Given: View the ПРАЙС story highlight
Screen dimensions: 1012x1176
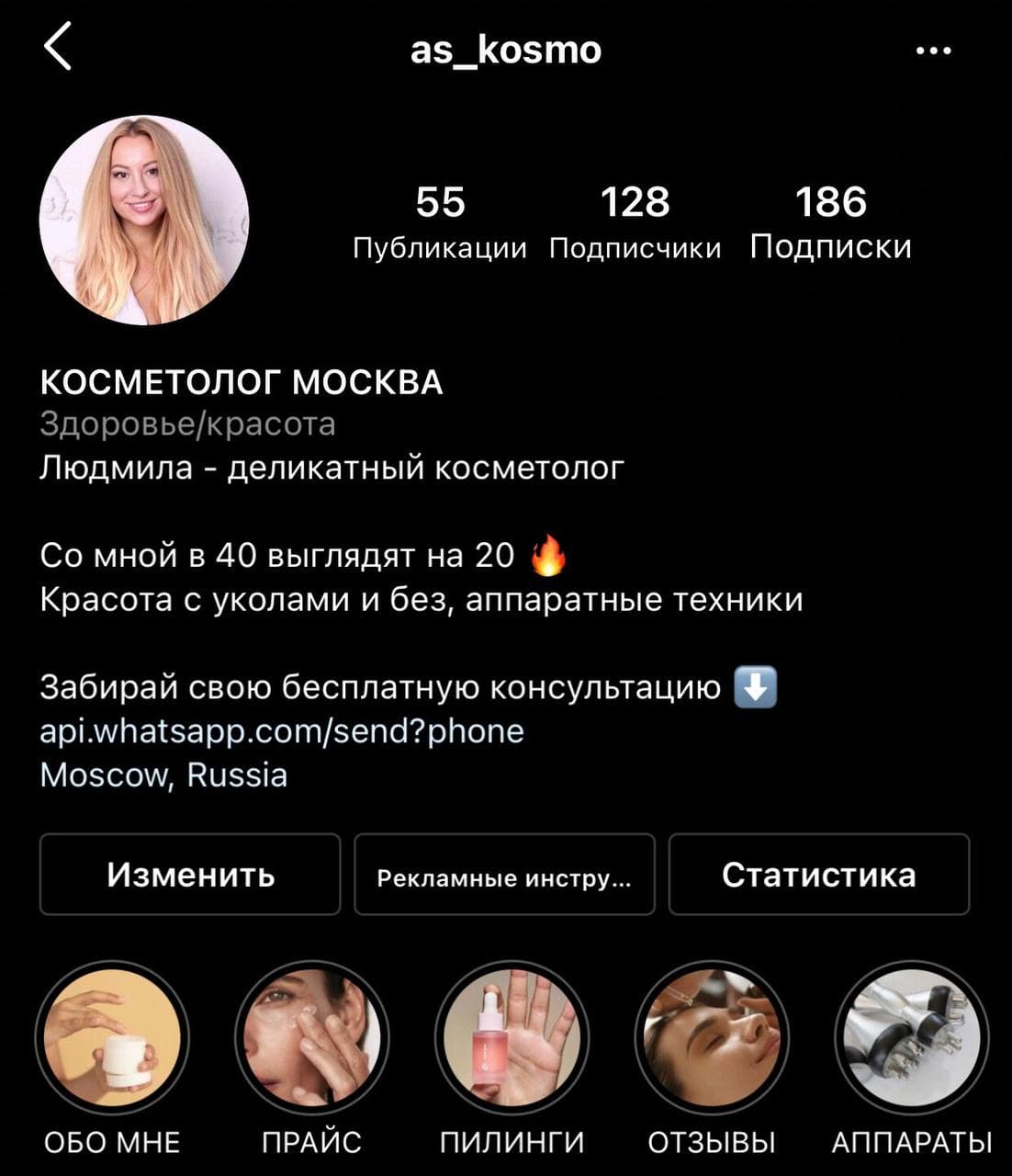Looking at the screenshot, I should [x=312, y=1038].
